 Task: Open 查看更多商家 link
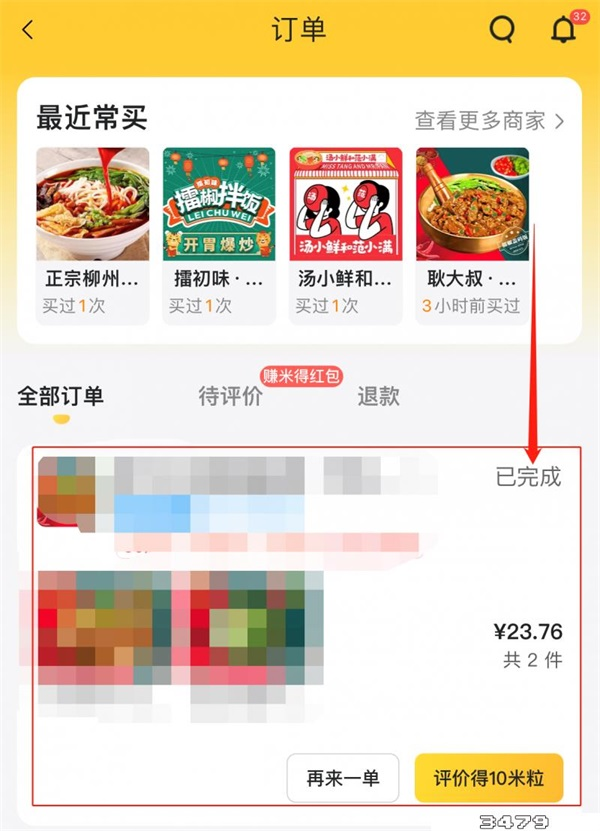[489, 121]
